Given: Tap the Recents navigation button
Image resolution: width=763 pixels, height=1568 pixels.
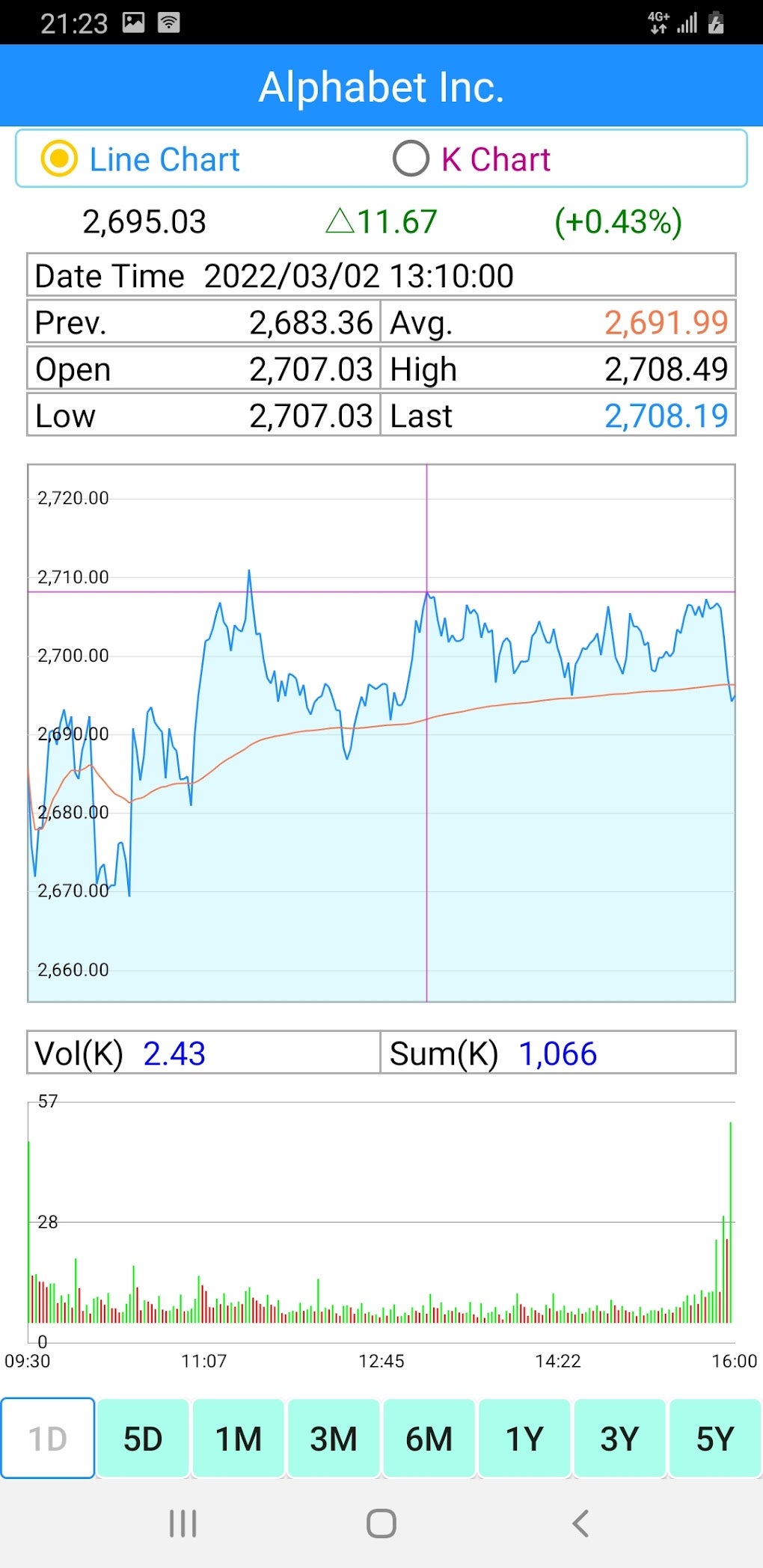Looking at the screenshot, I should point(182,1520).
